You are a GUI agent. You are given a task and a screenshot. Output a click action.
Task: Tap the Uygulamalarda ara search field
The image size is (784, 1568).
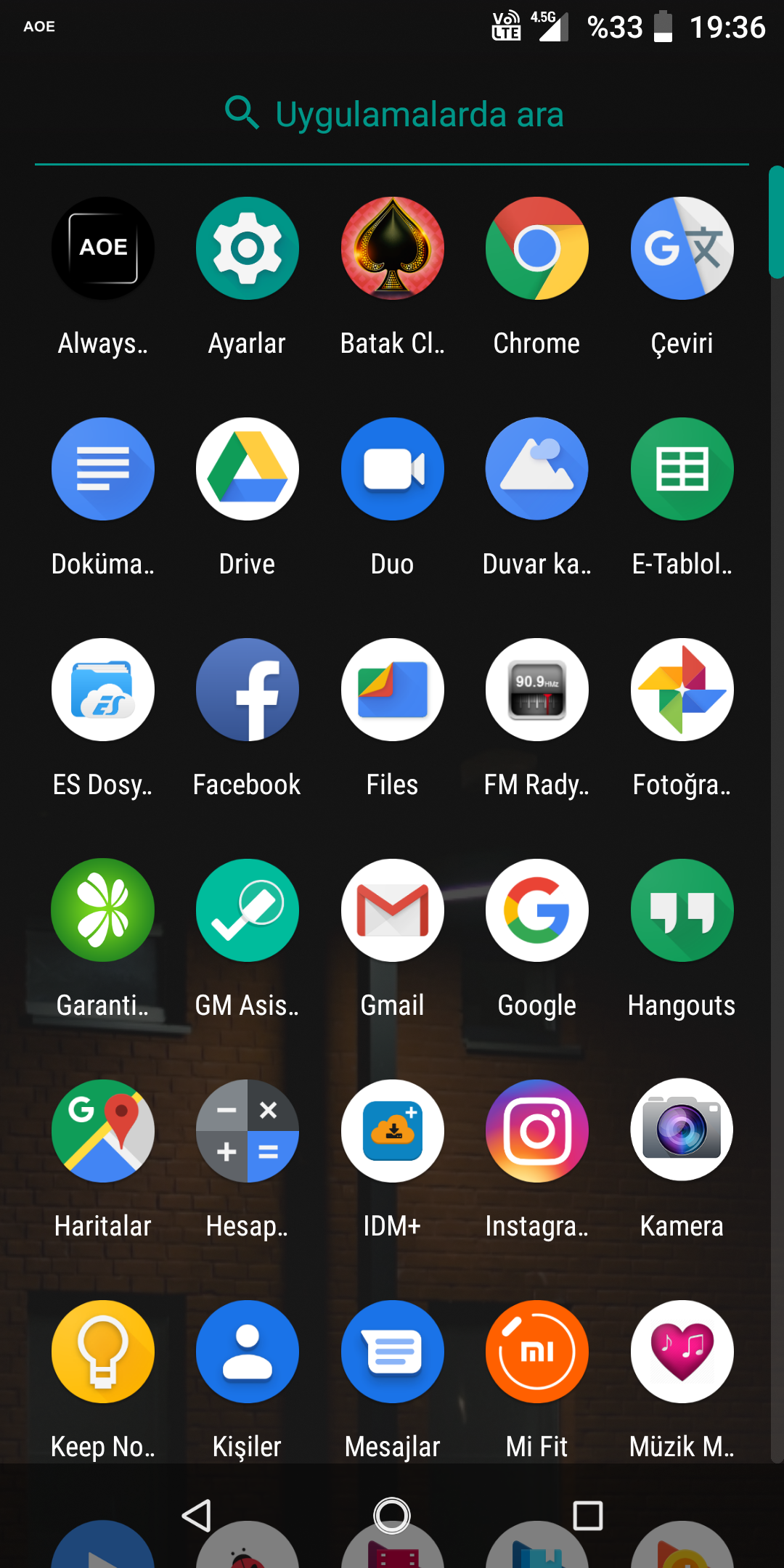pos(392,115)
